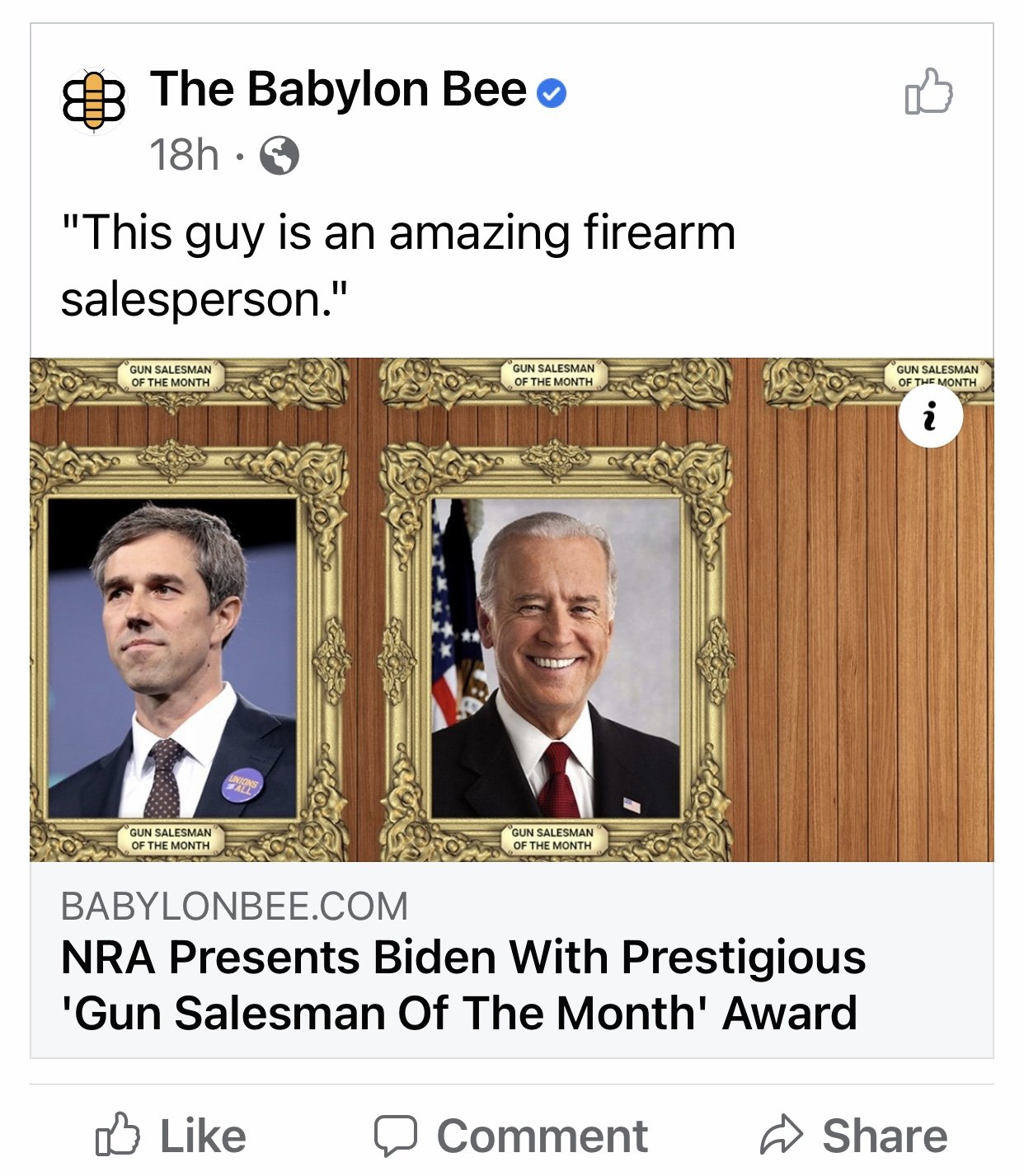Open the link info icon on image

tap(931, 416)
